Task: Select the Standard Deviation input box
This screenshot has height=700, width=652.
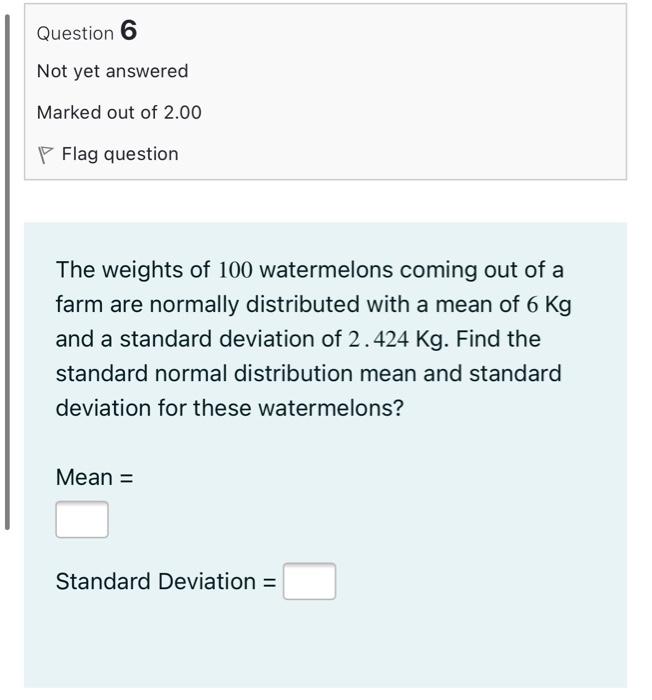Action: (309, 581)
